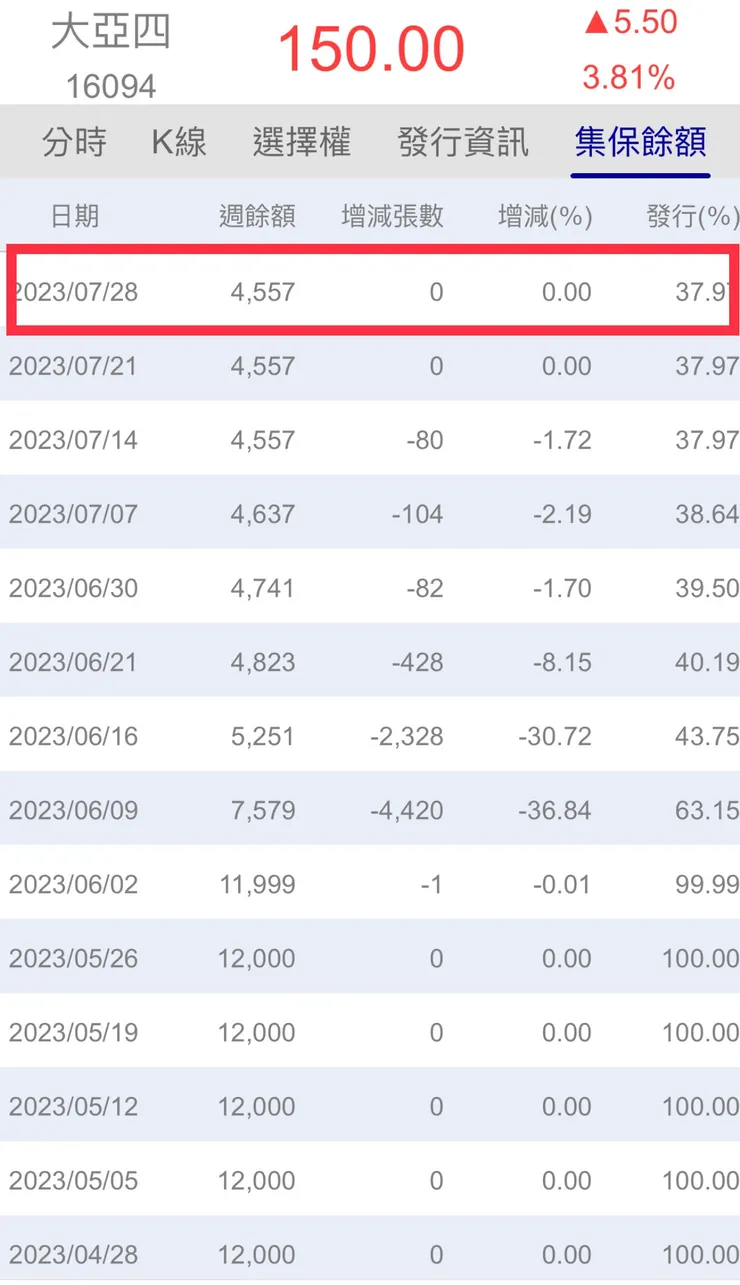This screenshot has width=740, height=1285.
Task: Select the 選擇權 tab
Action: coord(301,142)
